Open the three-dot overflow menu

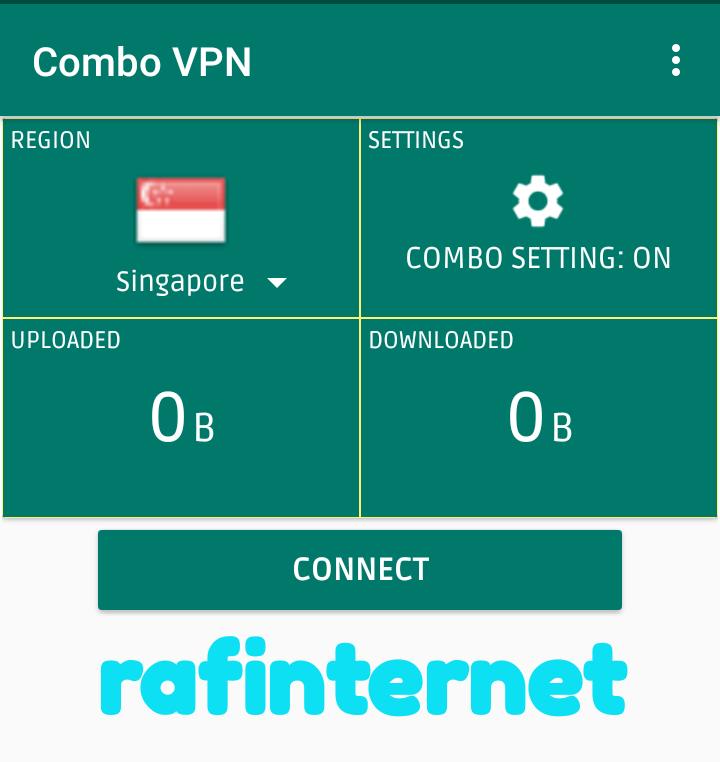(x=676, y=61)
